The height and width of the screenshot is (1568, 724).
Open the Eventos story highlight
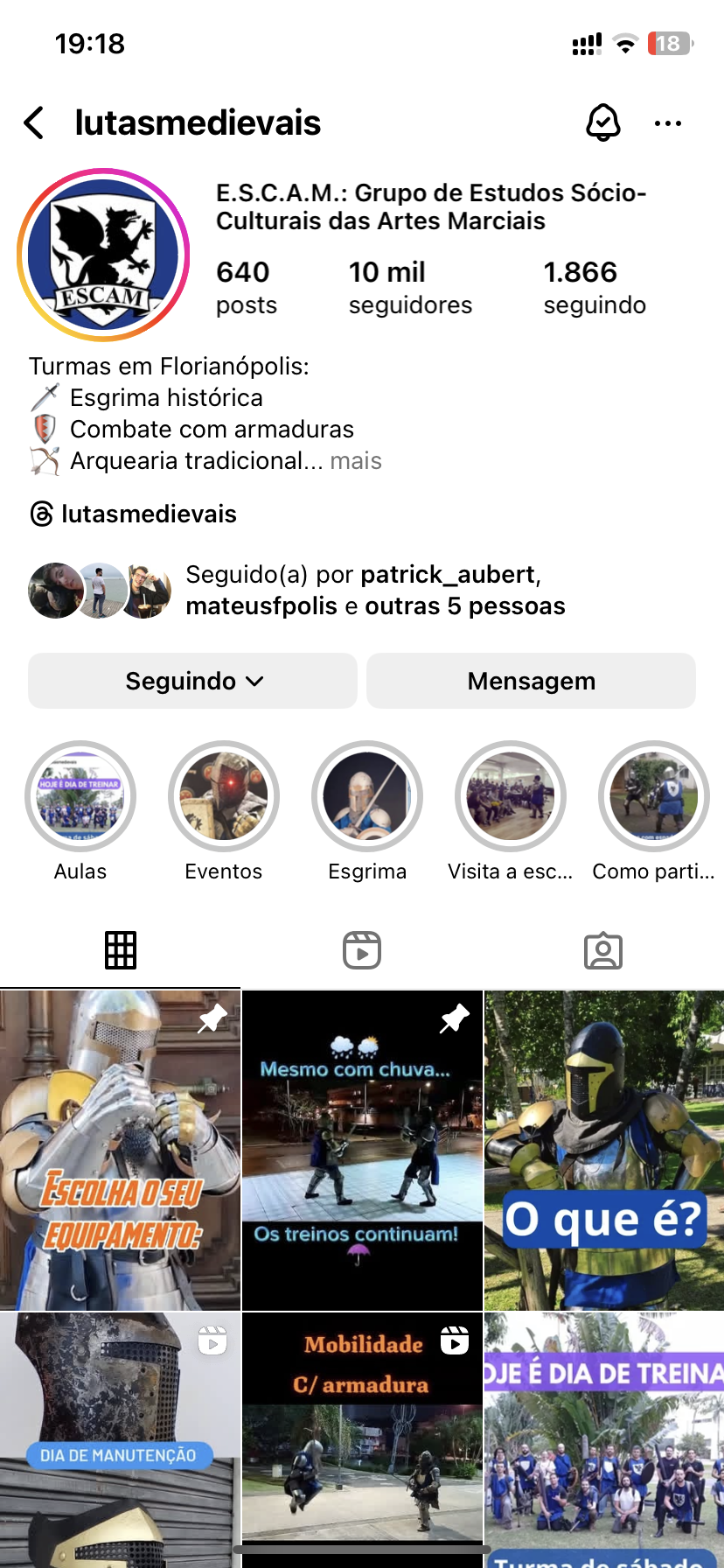coord(224,796)
